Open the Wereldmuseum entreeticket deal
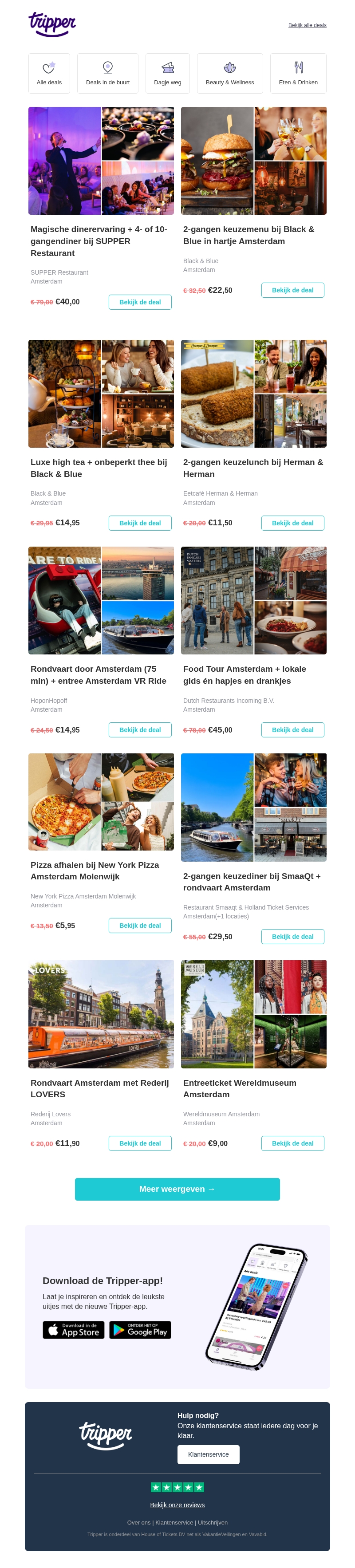The height and width of the screenshot is (1568, 355). coord(292,1143)
